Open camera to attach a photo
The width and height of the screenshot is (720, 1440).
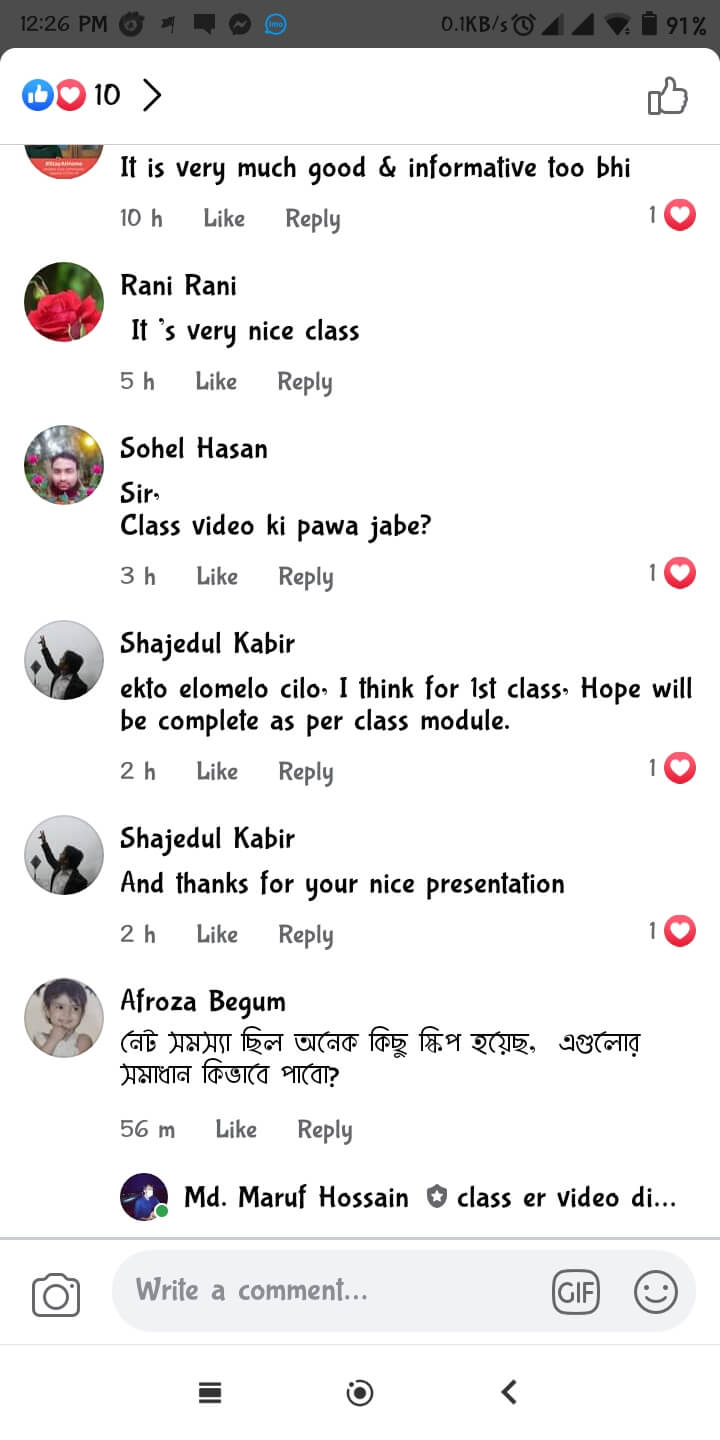(56, 1295)
